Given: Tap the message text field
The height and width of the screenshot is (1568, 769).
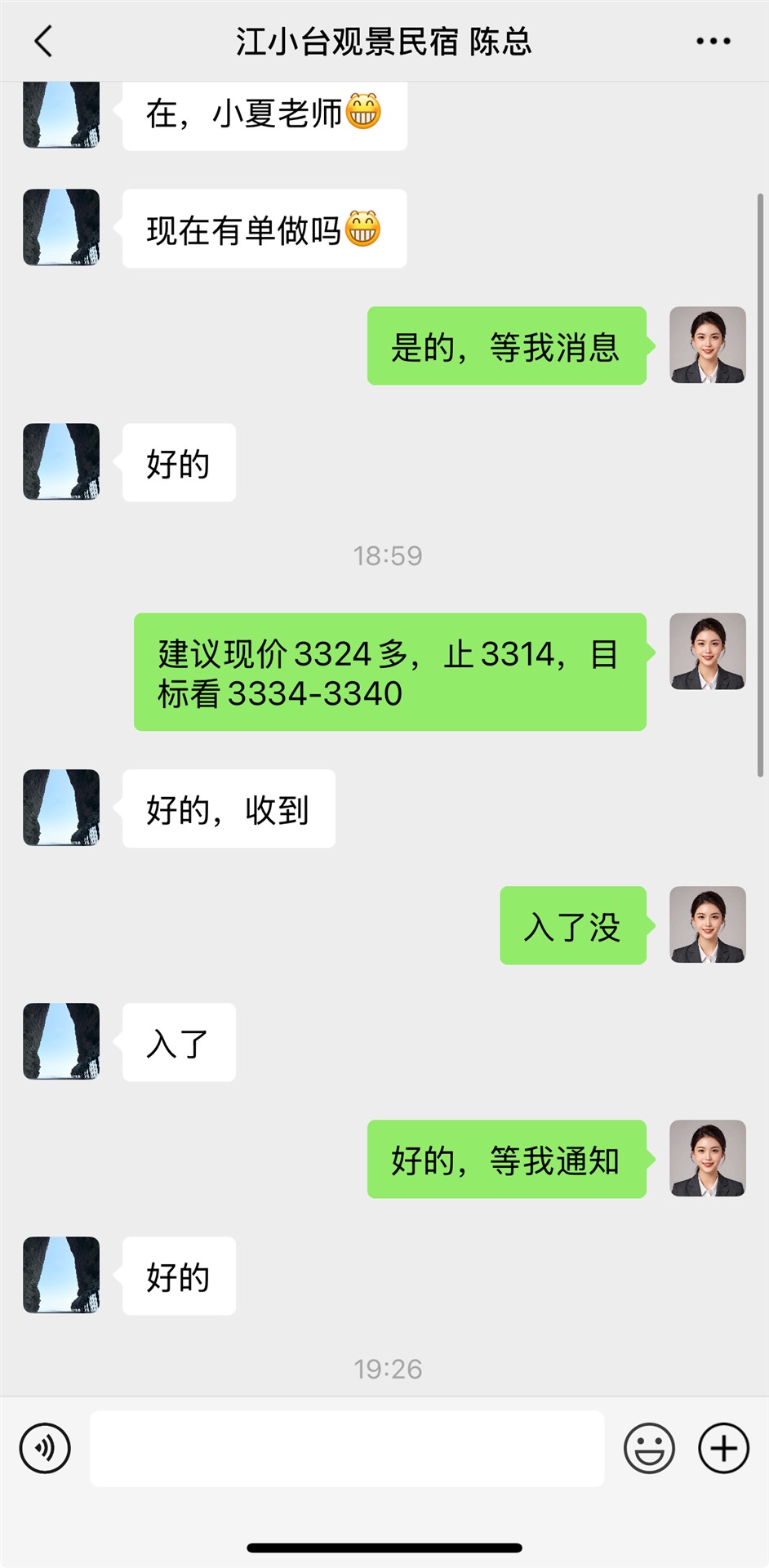Looking at the screenshot, I should click(x=347, y=1448).
